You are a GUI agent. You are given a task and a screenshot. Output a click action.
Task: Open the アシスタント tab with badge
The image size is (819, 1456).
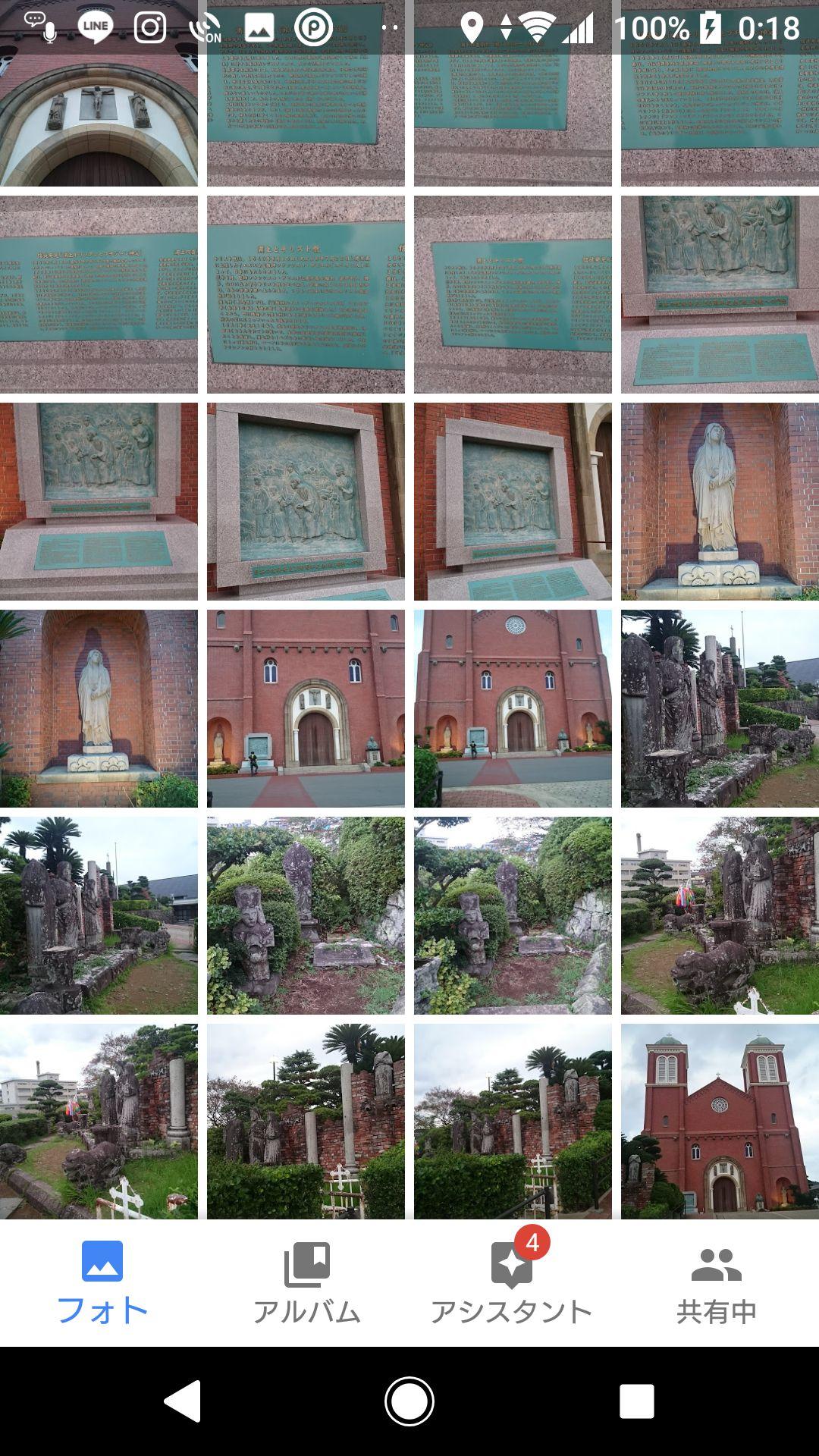pyautogui.click(x=511, y=1283)
